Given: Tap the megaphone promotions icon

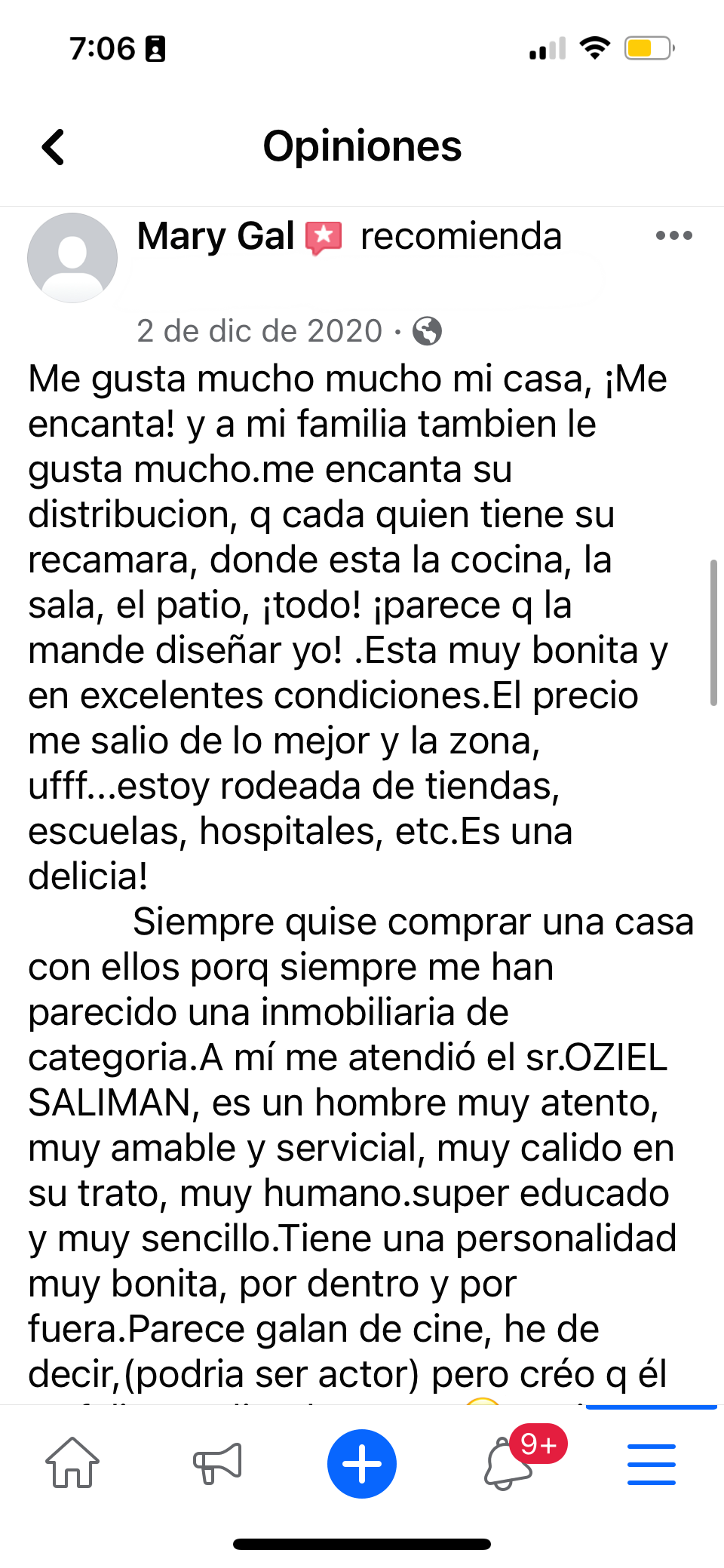Looking at the screenshot, I should pyautogui.click(x=217, y=1463).
